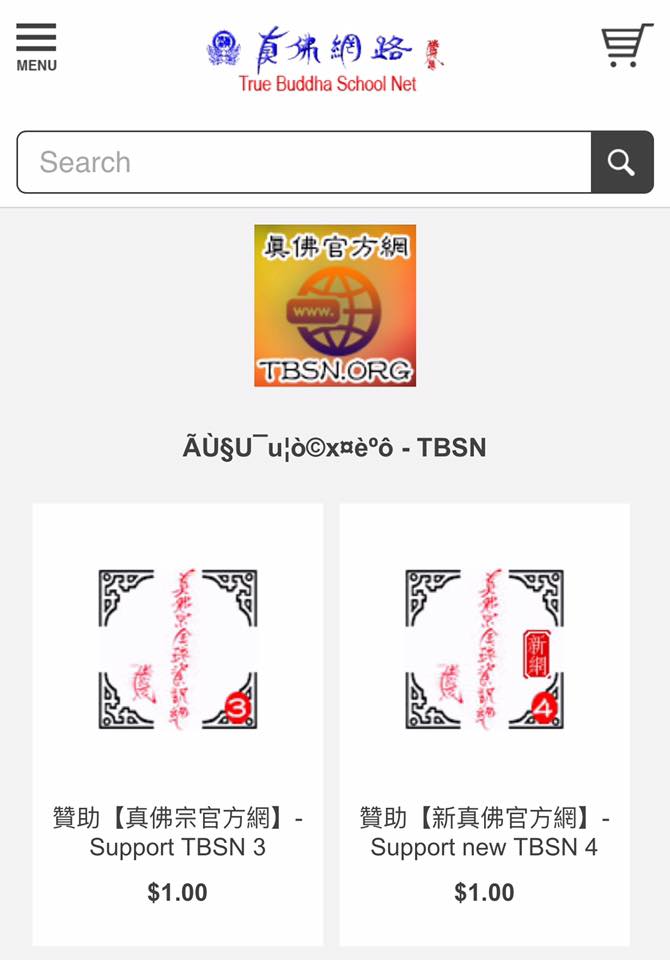
Task: Open the MENU hamburger button
Action: [x=36, y=47]
